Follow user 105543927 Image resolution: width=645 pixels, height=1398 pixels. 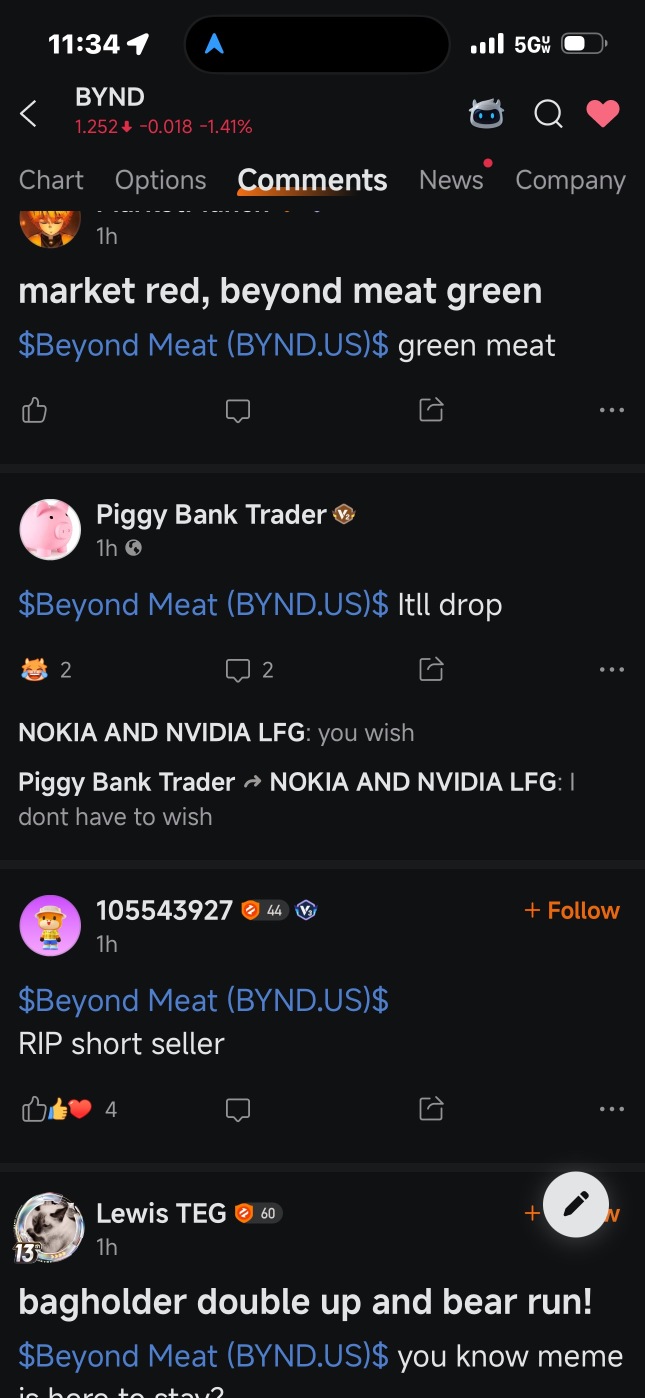coord(571,910)
